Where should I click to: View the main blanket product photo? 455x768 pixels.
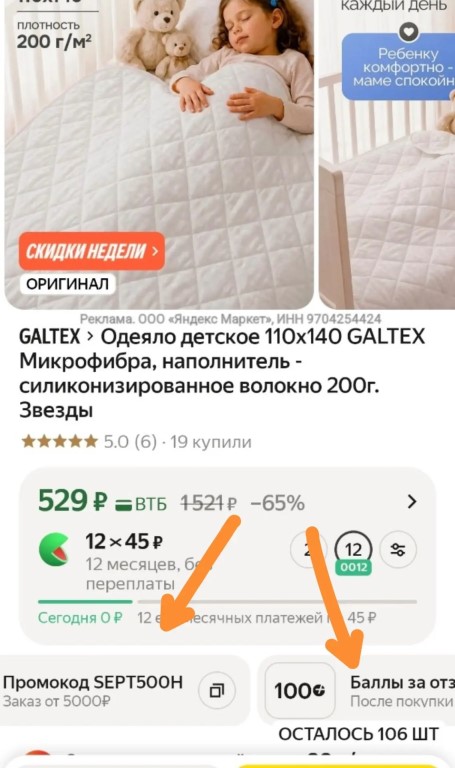[159, 154]
